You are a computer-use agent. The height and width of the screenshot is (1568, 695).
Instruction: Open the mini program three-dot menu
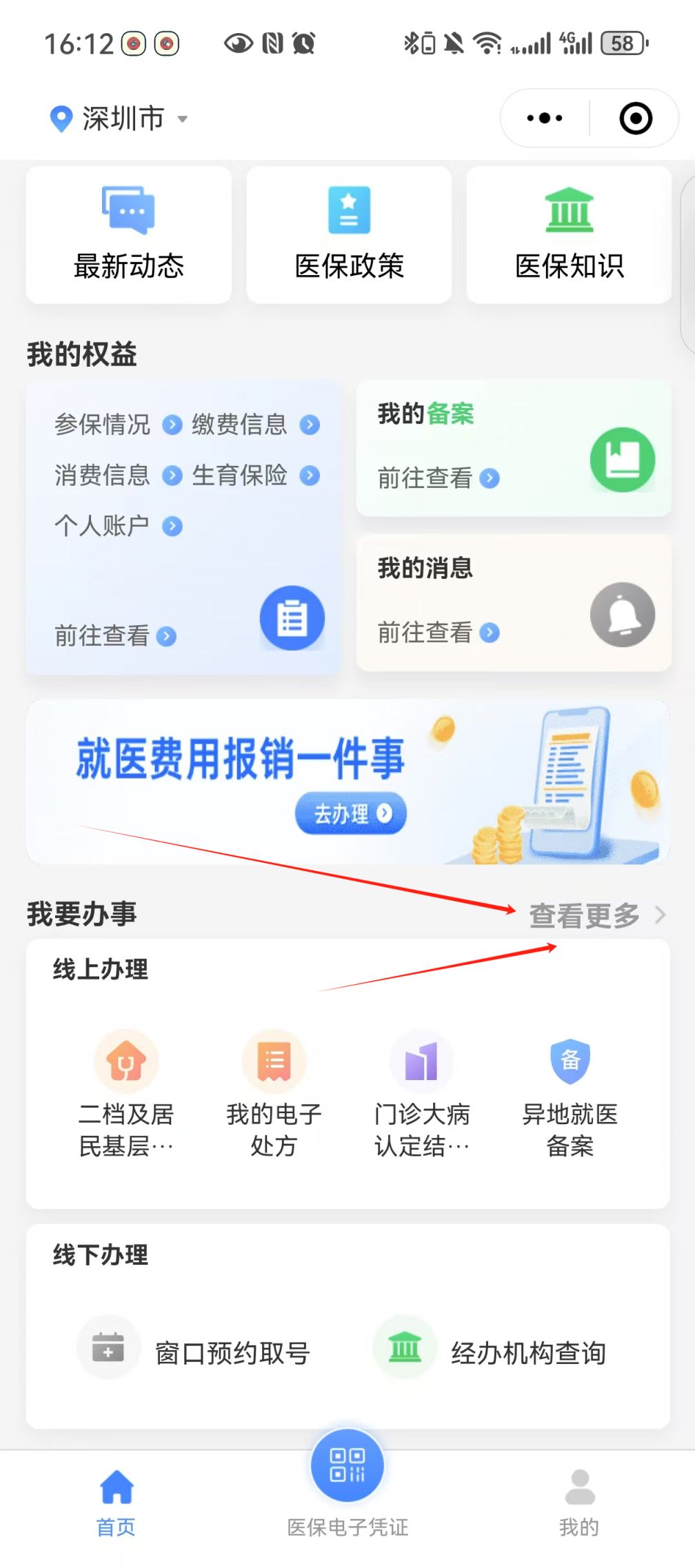(x=544, y=118)
